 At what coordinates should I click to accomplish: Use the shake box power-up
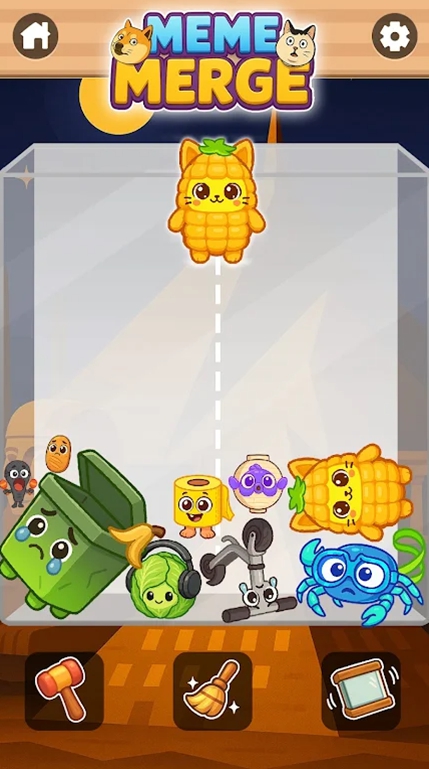[x=361, y=691]
